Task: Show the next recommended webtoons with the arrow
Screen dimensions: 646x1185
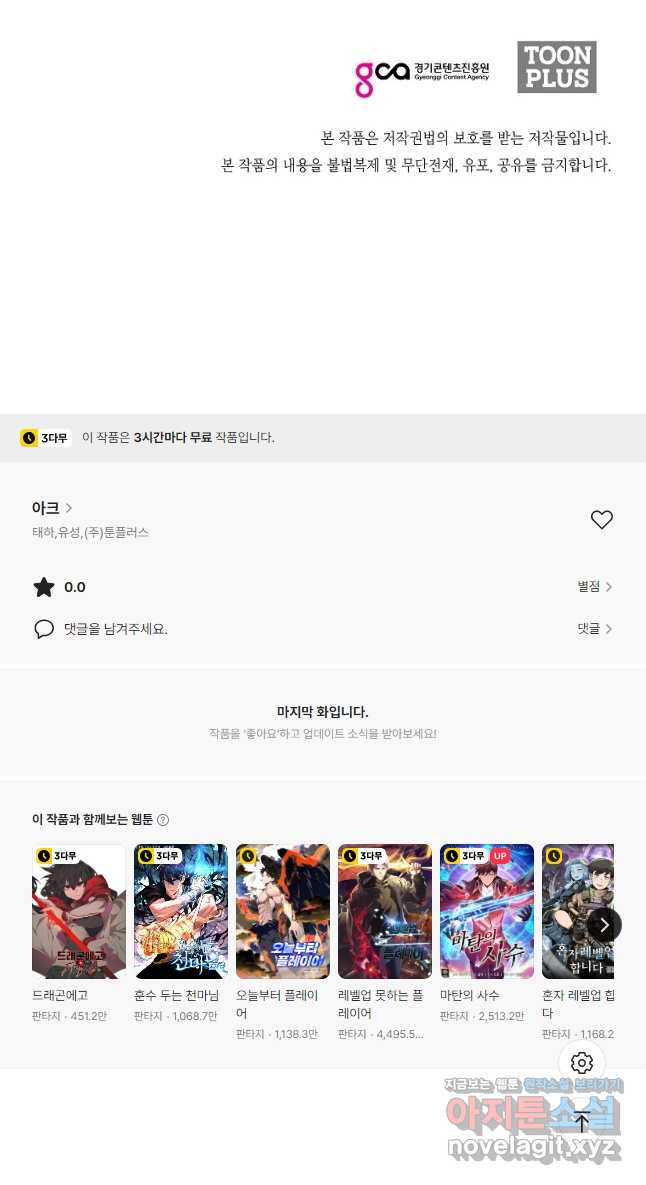Action: (x=604, y=924)
